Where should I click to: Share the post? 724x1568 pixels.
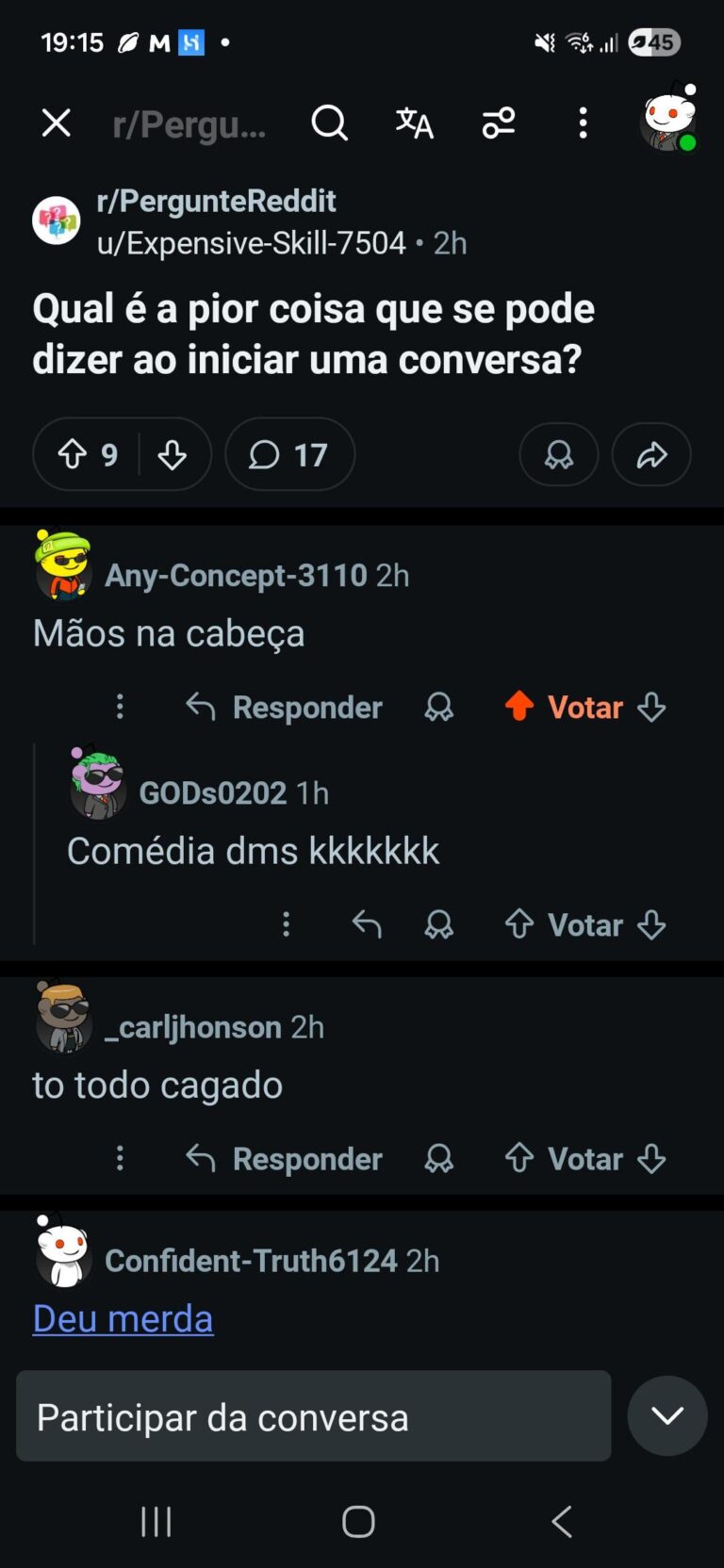pyautogui.click(x=651, y=455)
